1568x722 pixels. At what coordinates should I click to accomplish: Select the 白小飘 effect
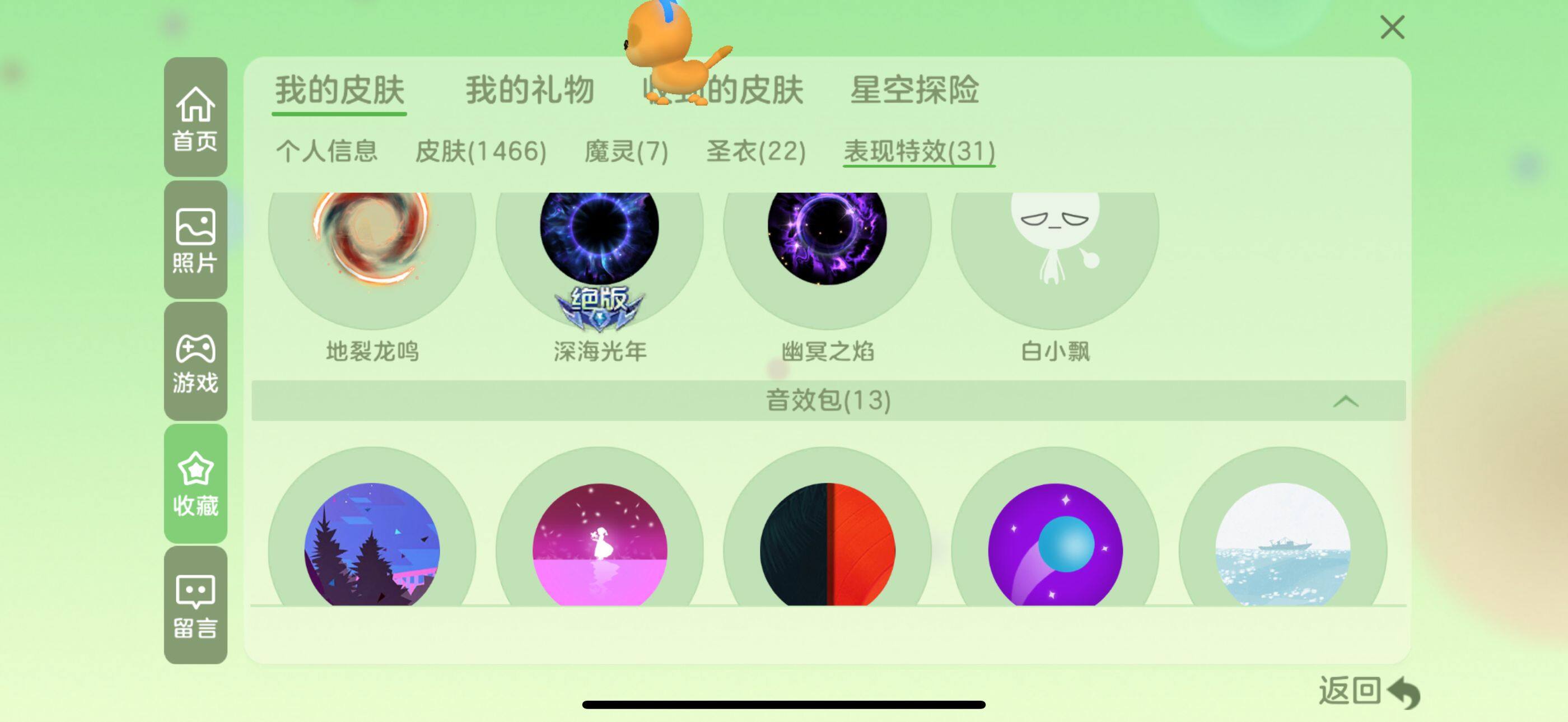pyautogui.click(x=1054, y=244)
